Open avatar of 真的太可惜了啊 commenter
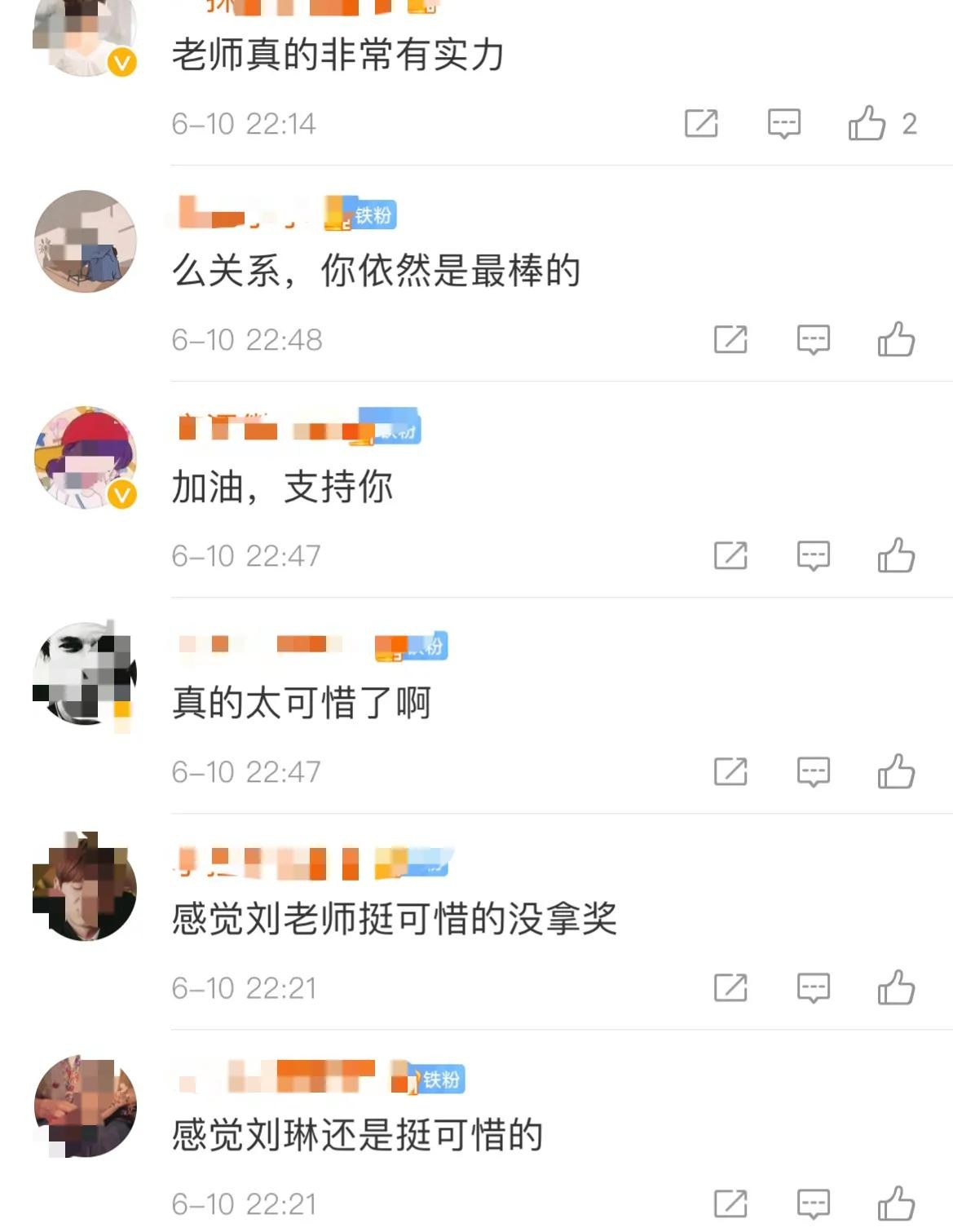Viewport: 953px width, 1232px height. coord(85,673)
